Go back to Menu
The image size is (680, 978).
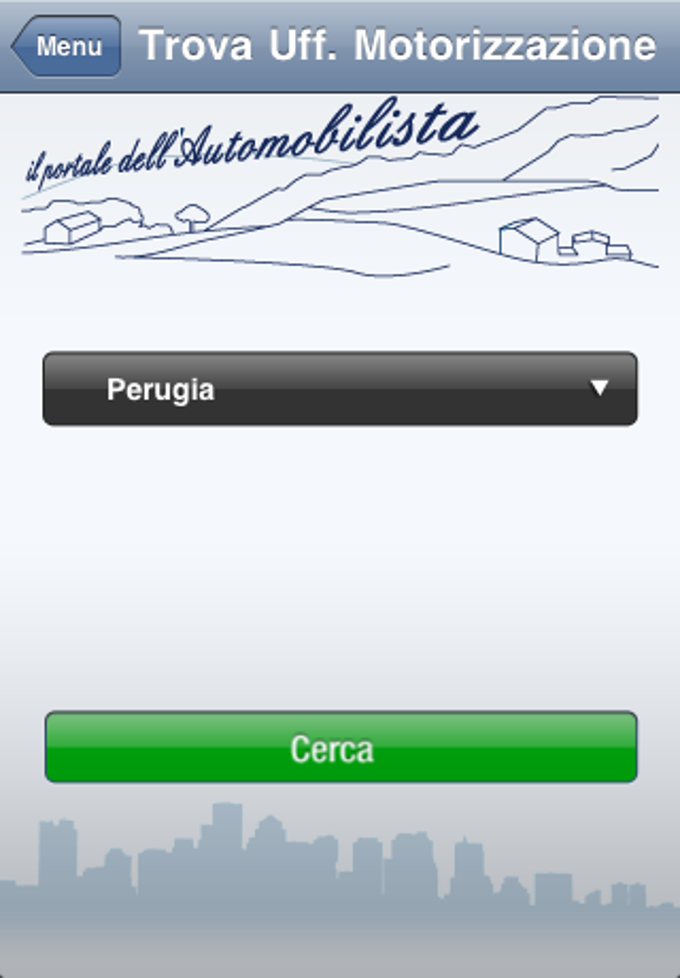pyautogui.click(x=66, y=46)
